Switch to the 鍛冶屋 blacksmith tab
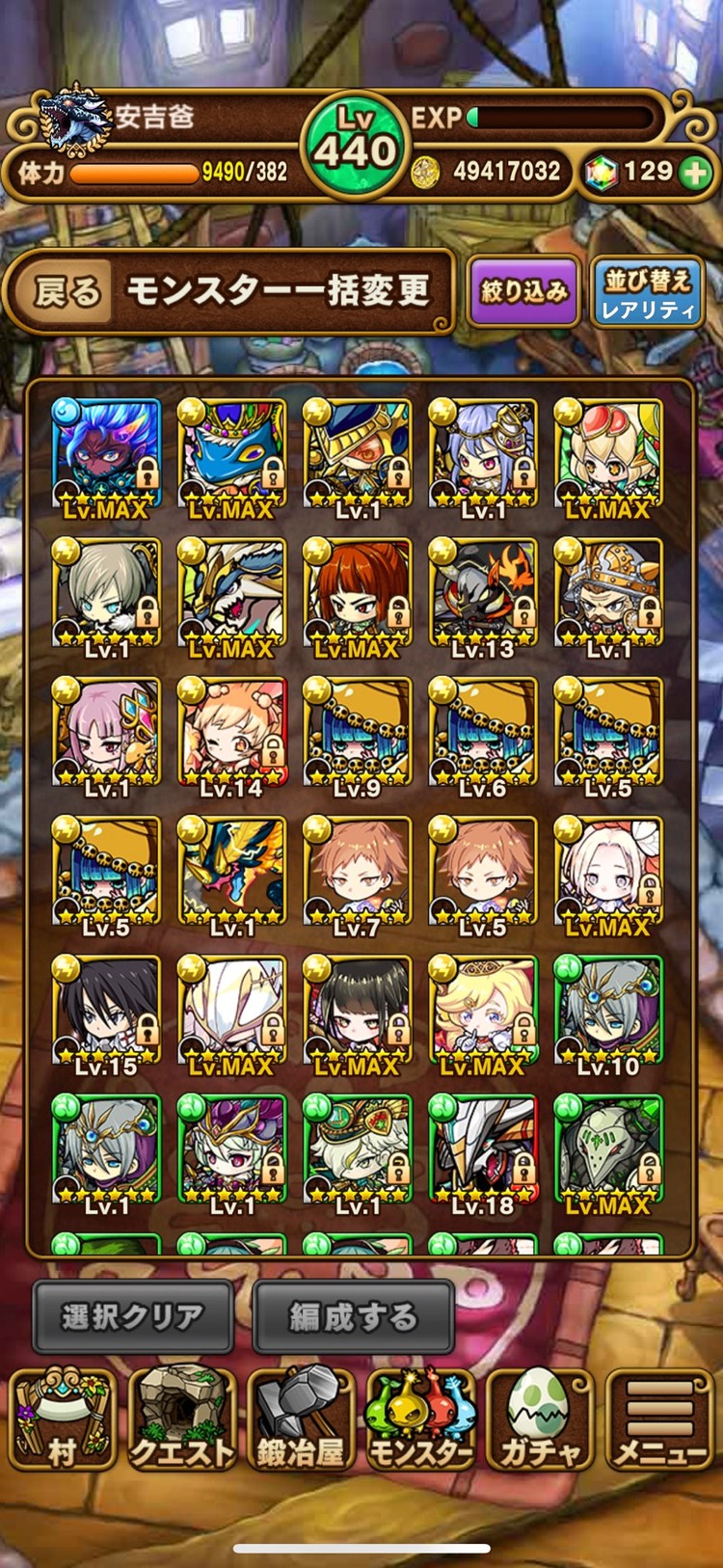Viewport: 723px width, 1568px height. point(301,1418)
